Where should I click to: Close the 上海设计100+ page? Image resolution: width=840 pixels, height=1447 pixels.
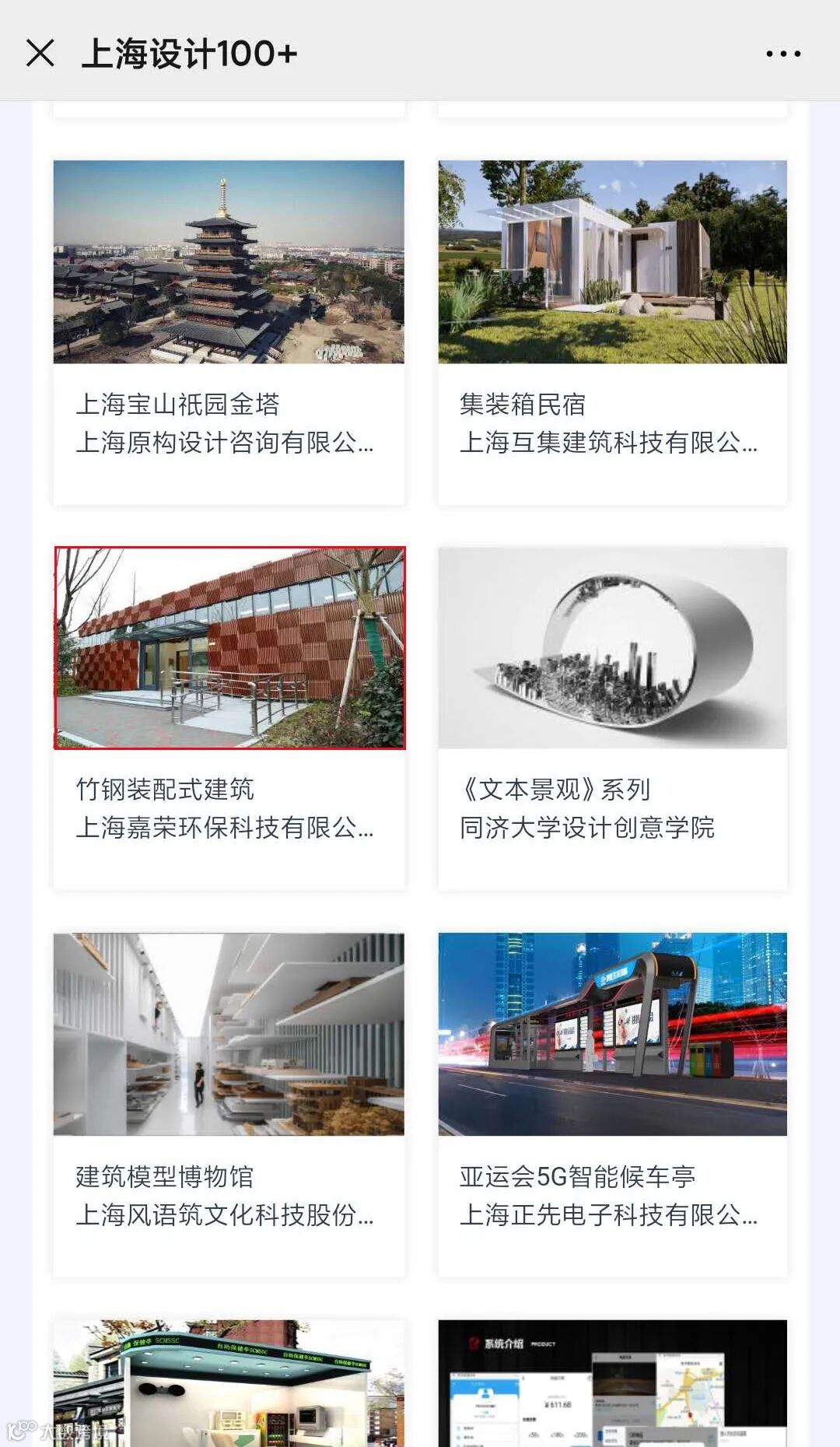(x=40, y=54)
